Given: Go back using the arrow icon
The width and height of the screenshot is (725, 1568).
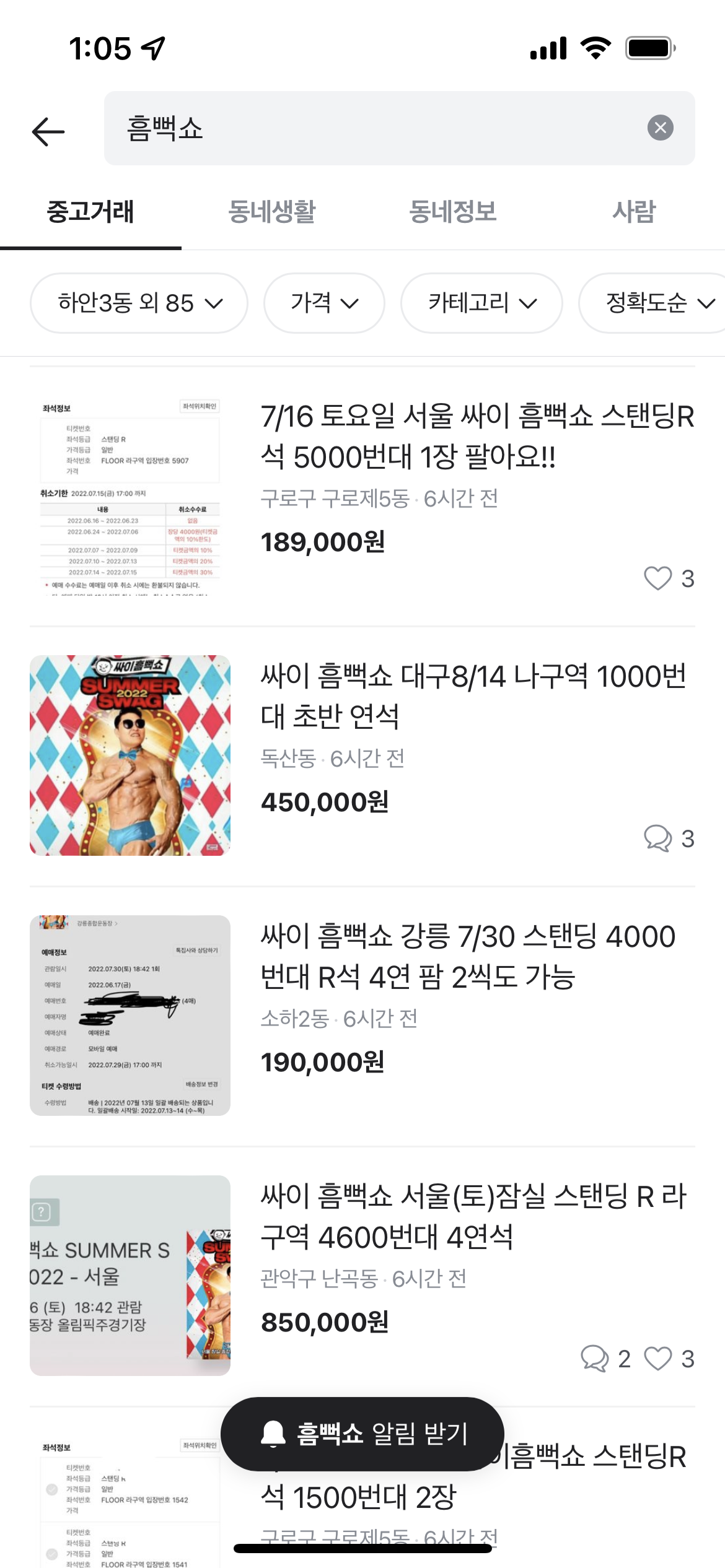Looking at the screenshot, I should (x=48, y=131).
